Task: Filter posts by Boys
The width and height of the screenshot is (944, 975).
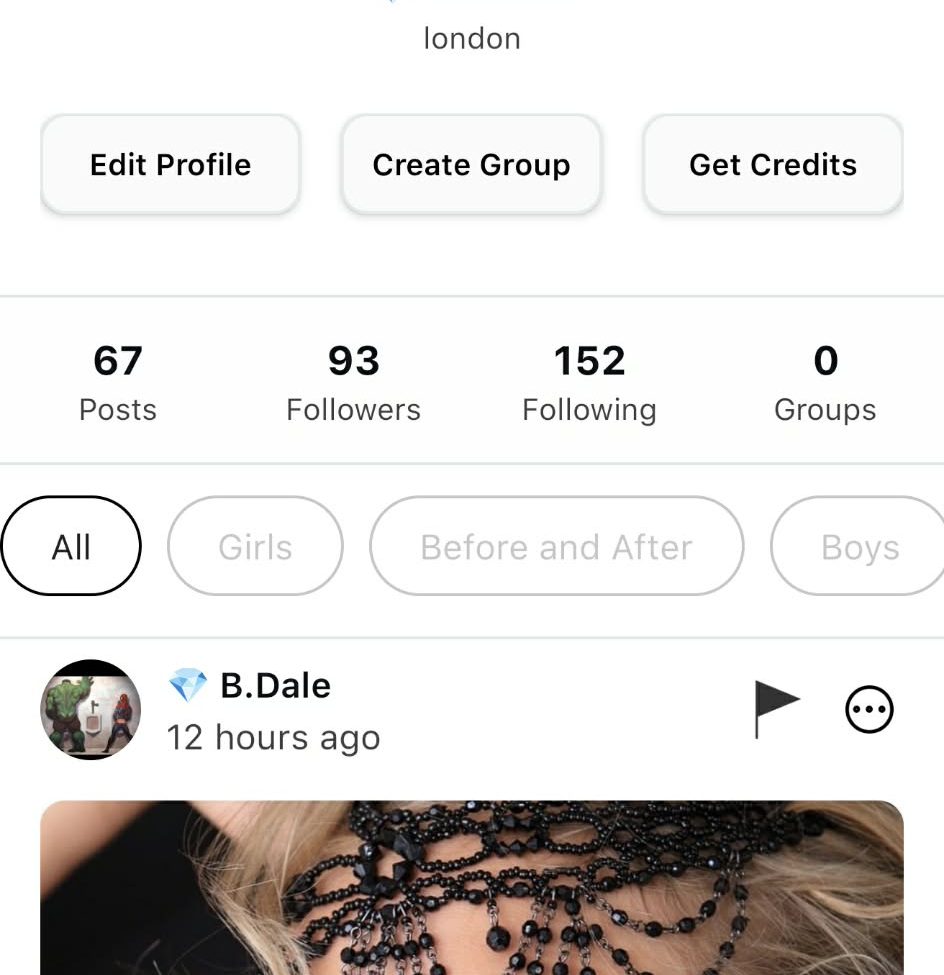Action: [859, 547]
